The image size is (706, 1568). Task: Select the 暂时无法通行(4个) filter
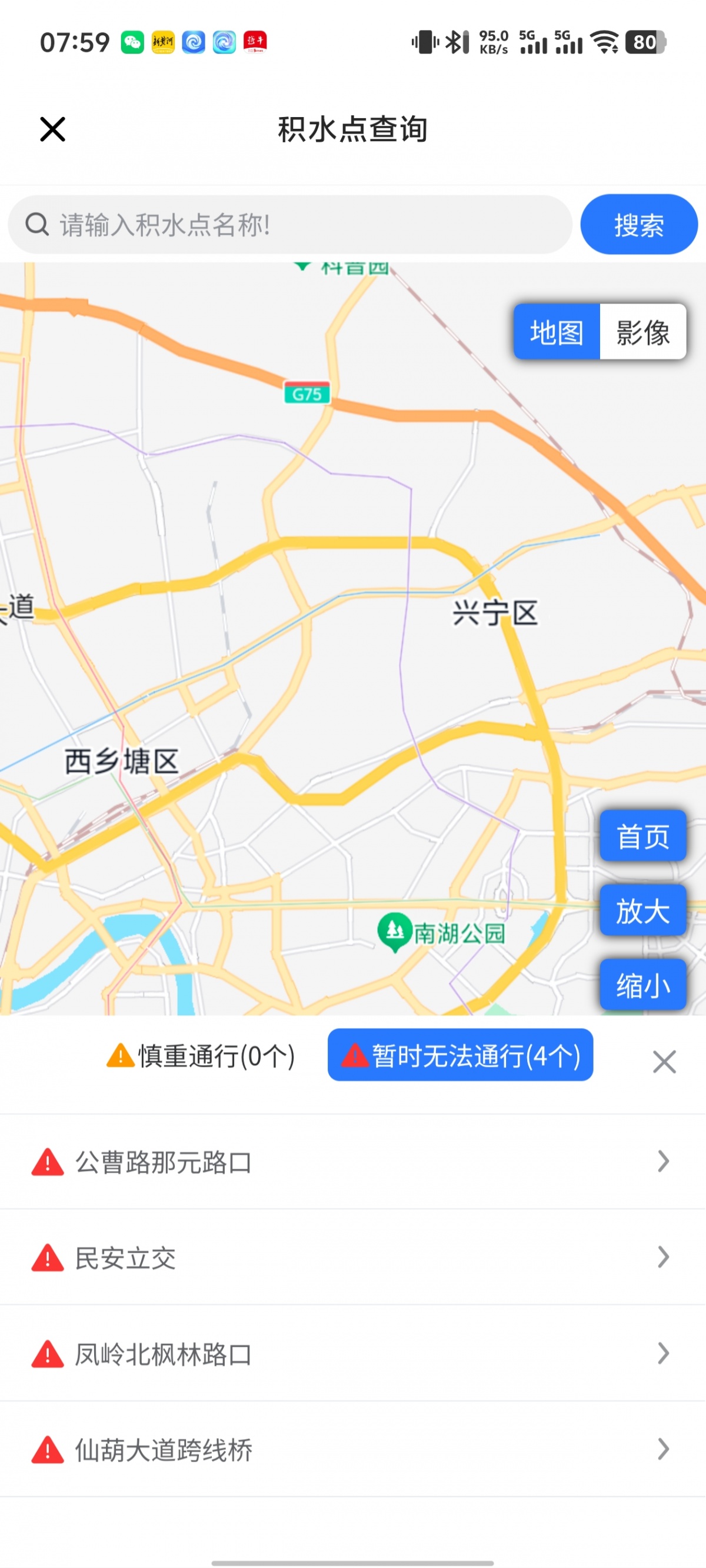(x=460, y=1056)
